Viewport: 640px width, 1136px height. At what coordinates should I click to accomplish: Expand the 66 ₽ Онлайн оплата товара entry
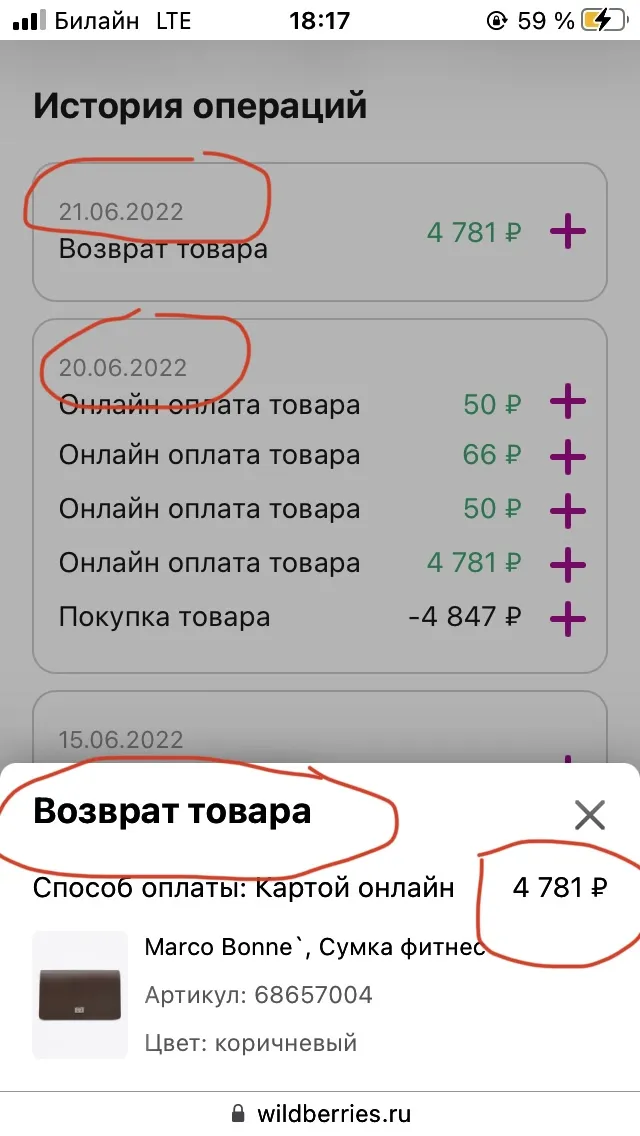coord(568,456)
